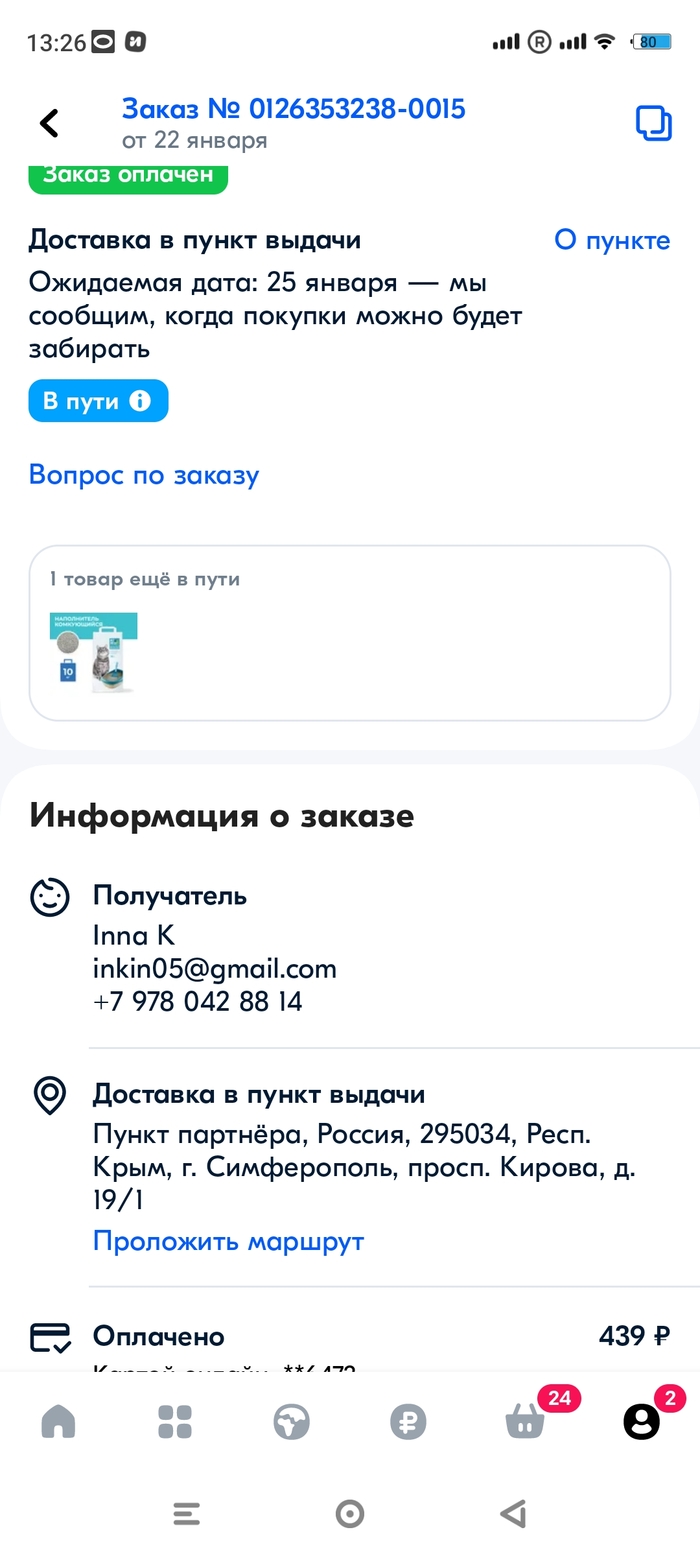Tap the system back triangle
The image size is (700, 1556).
(x=513, y=1514)
